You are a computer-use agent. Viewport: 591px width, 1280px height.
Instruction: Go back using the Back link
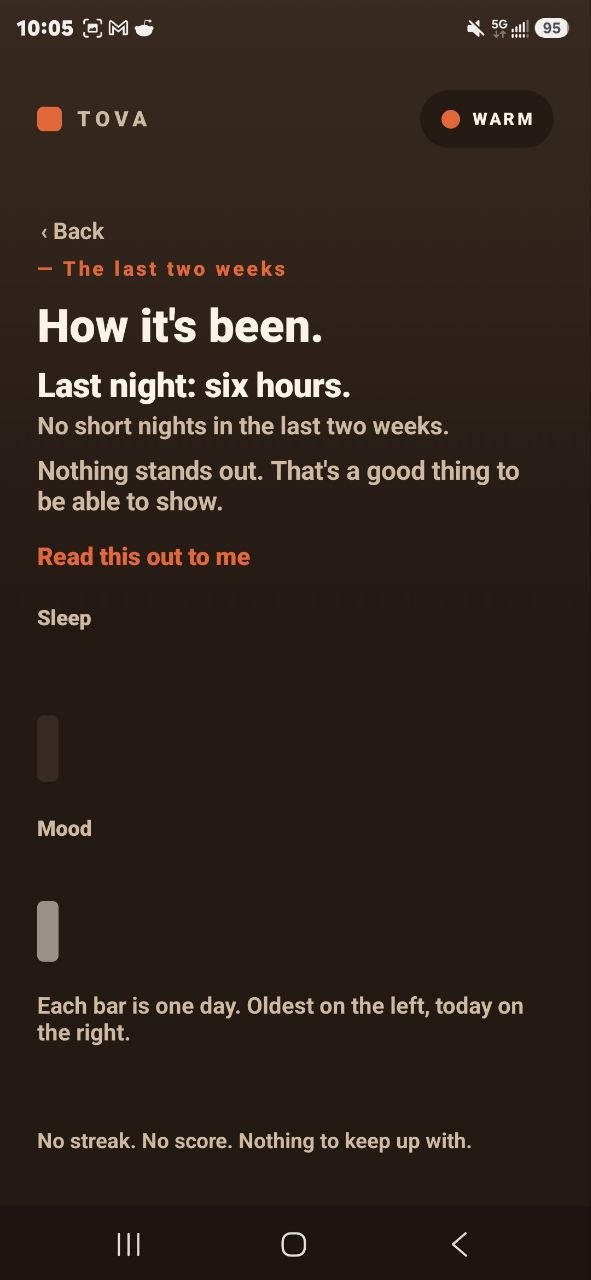click(71, 231)
